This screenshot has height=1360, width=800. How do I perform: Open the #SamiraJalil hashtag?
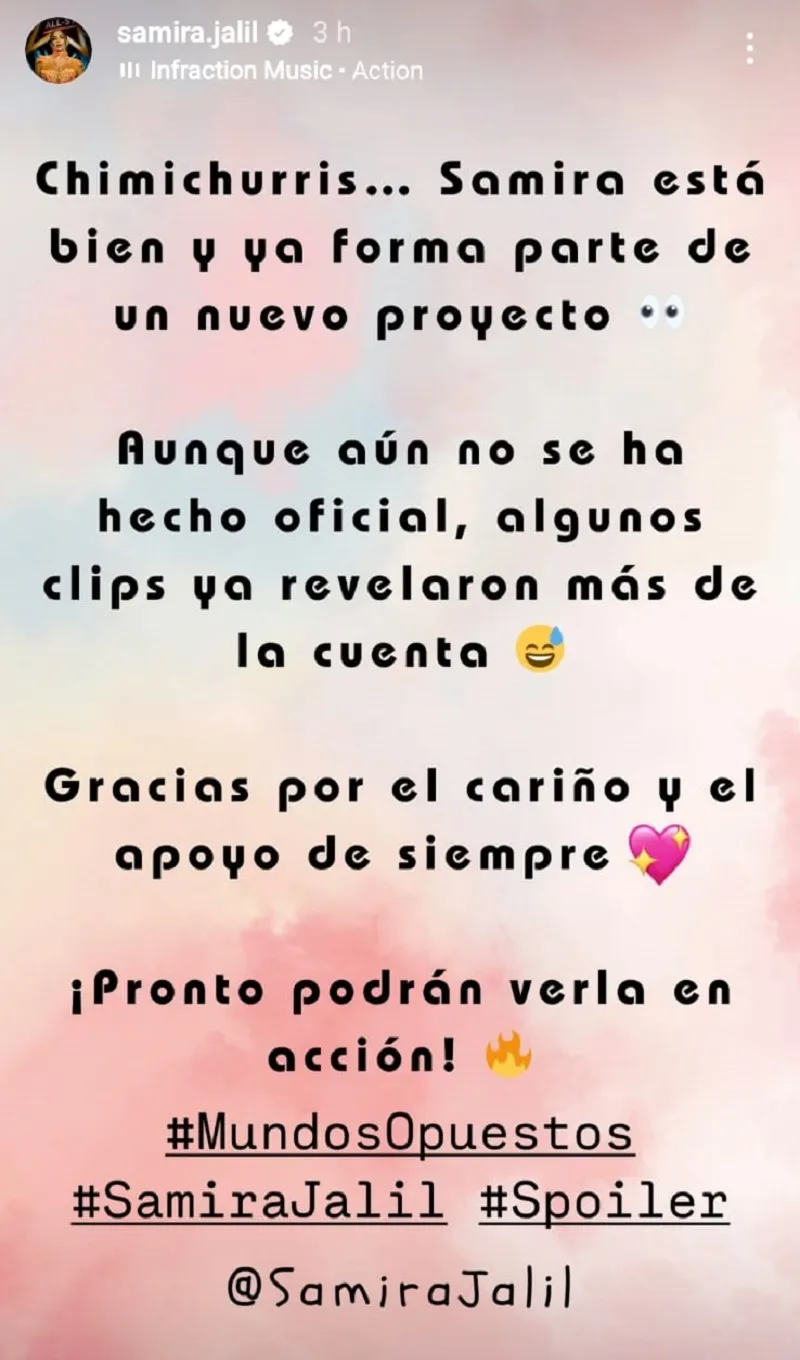pos(258,1201)
